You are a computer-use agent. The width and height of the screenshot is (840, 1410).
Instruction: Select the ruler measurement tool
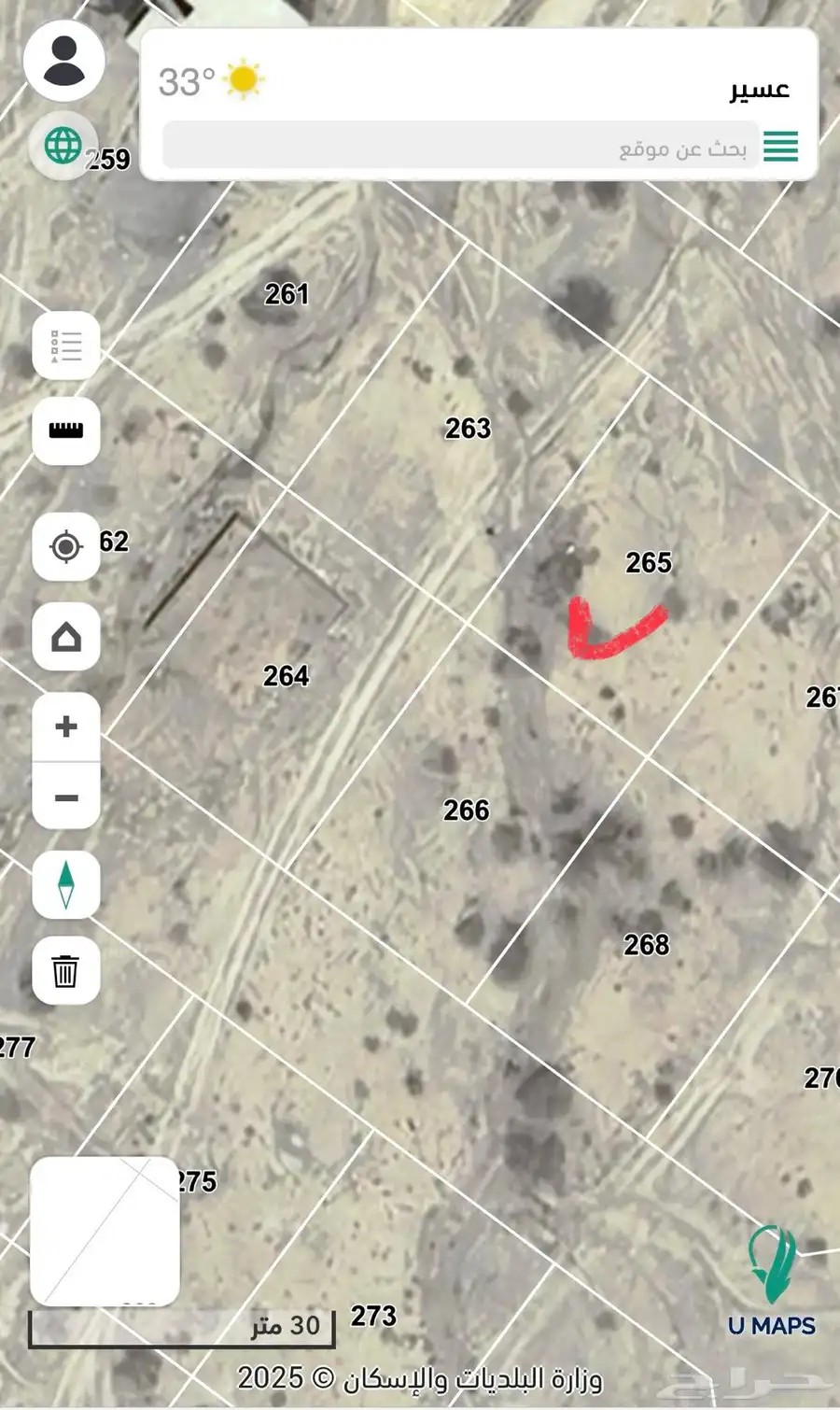pyautogui.click(x=65, y=430)
